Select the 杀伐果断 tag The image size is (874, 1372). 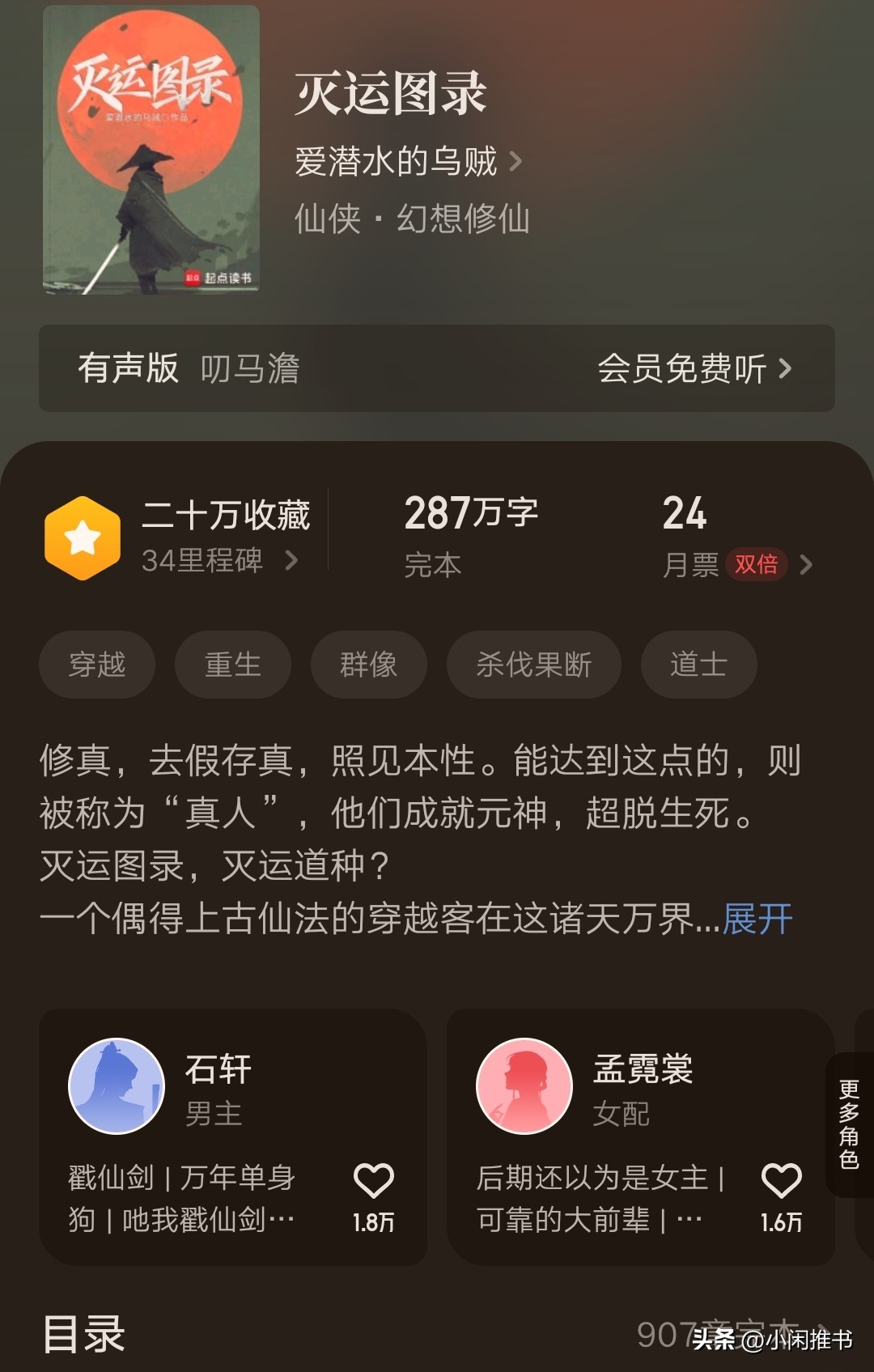534,665
